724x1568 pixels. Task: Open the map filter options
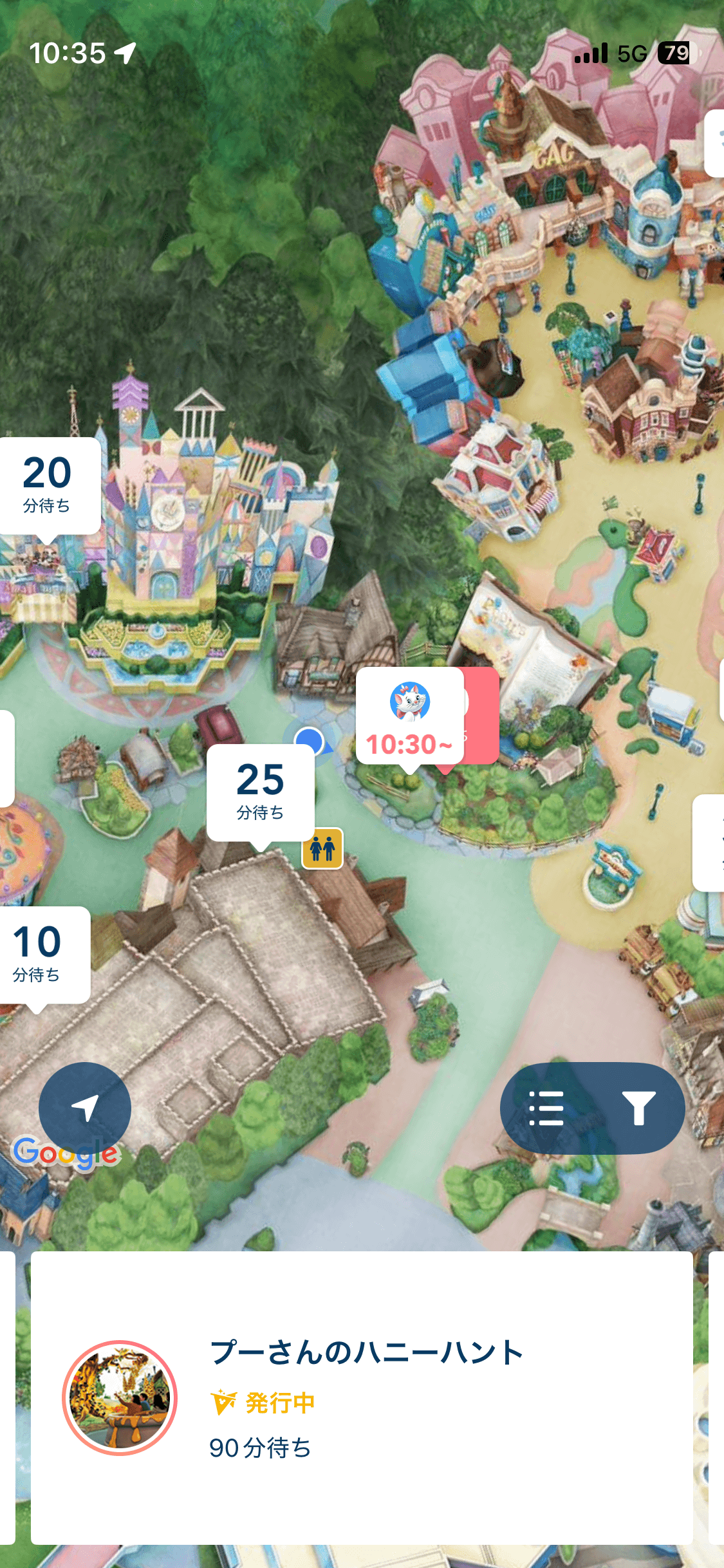tap(638, 1108)
